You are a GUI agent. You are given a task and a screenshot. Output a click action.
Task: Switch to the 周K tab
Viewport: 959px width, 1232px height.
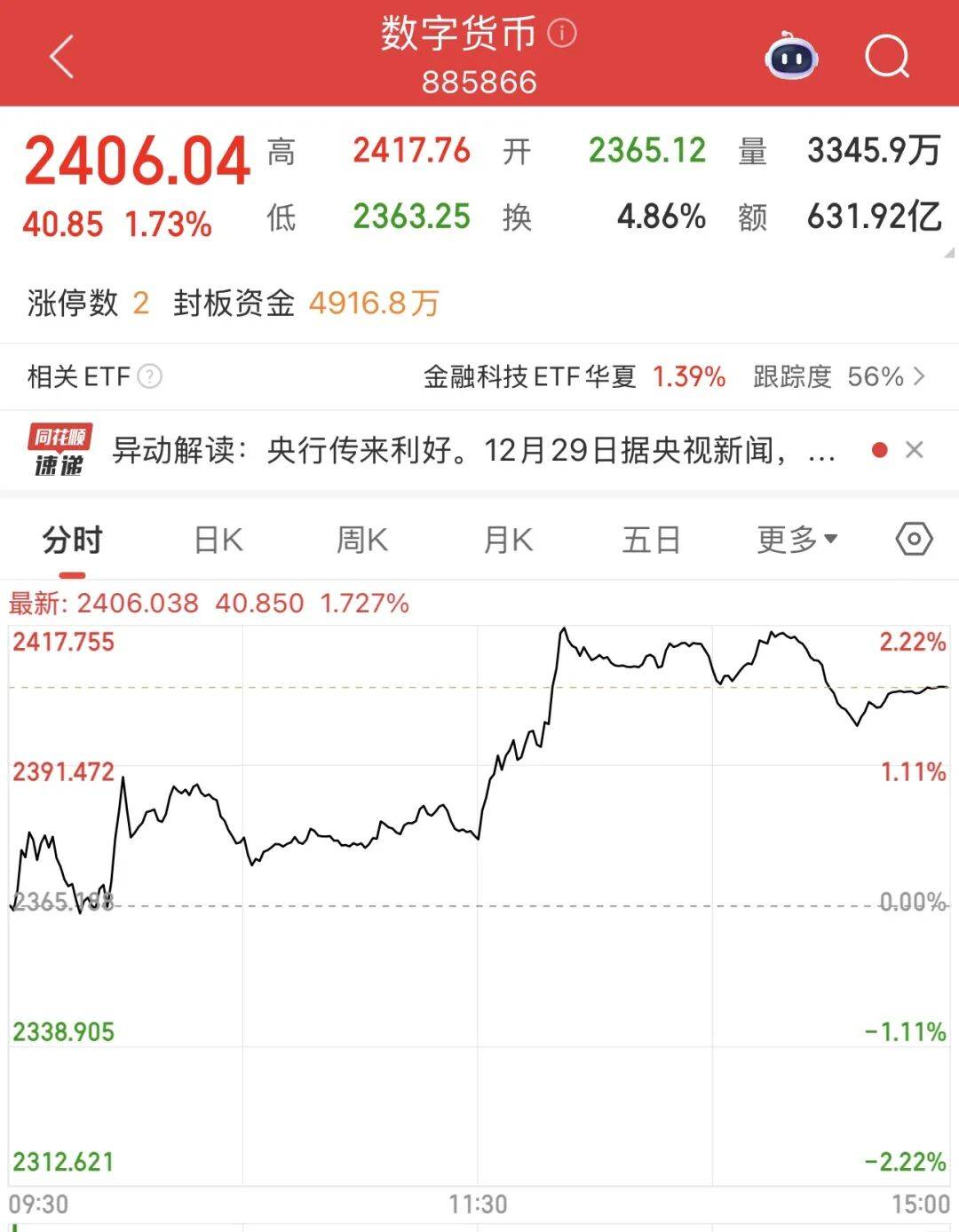pyautogui.click(x=362, y=540)
